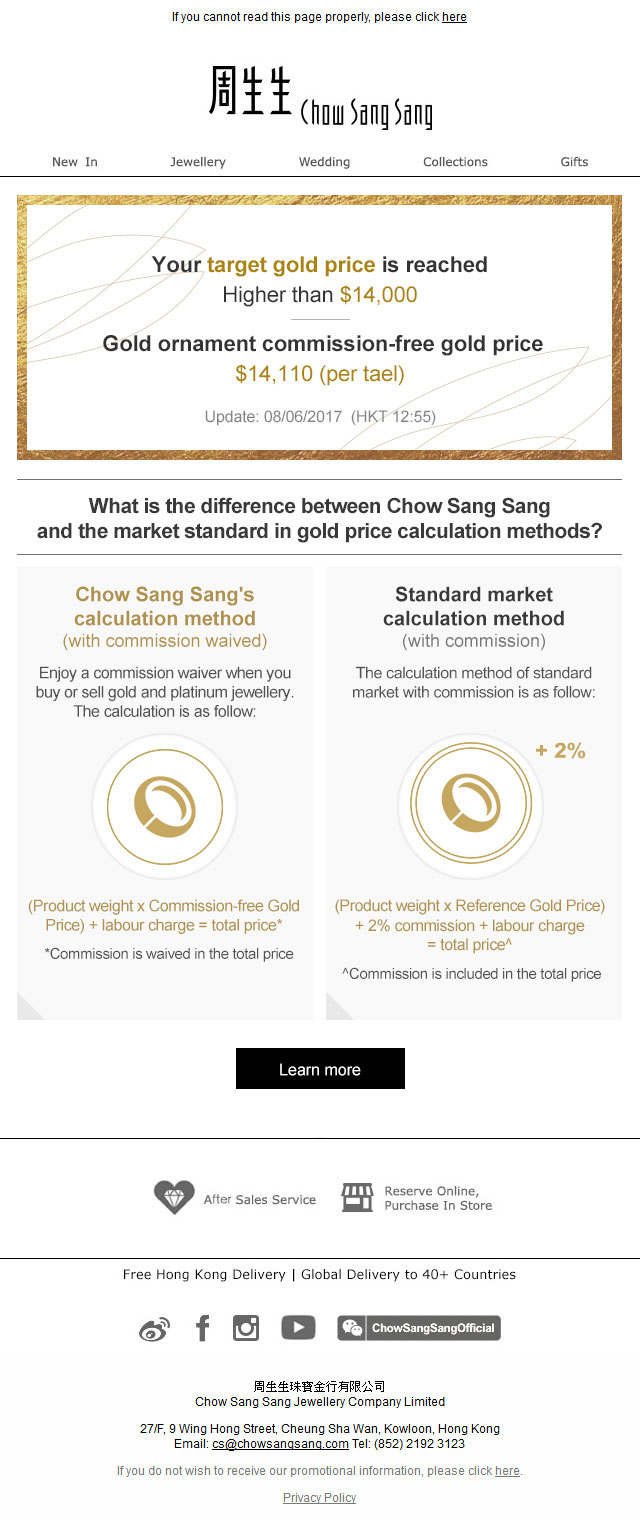Unsubscribe via the 'here' link at the bottom

507,1471
